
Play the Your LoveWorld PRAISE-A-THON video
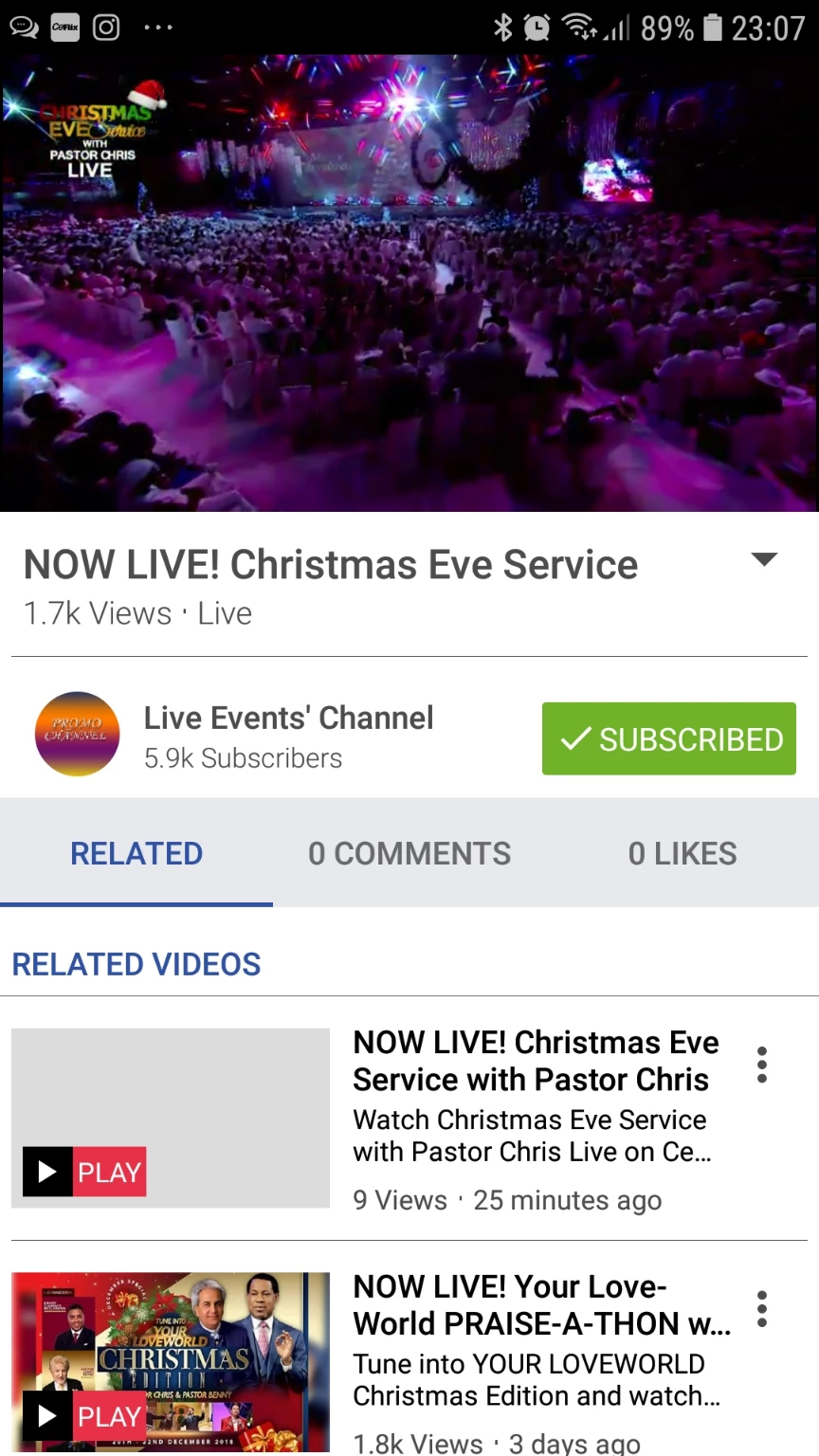coord(84,1416)
